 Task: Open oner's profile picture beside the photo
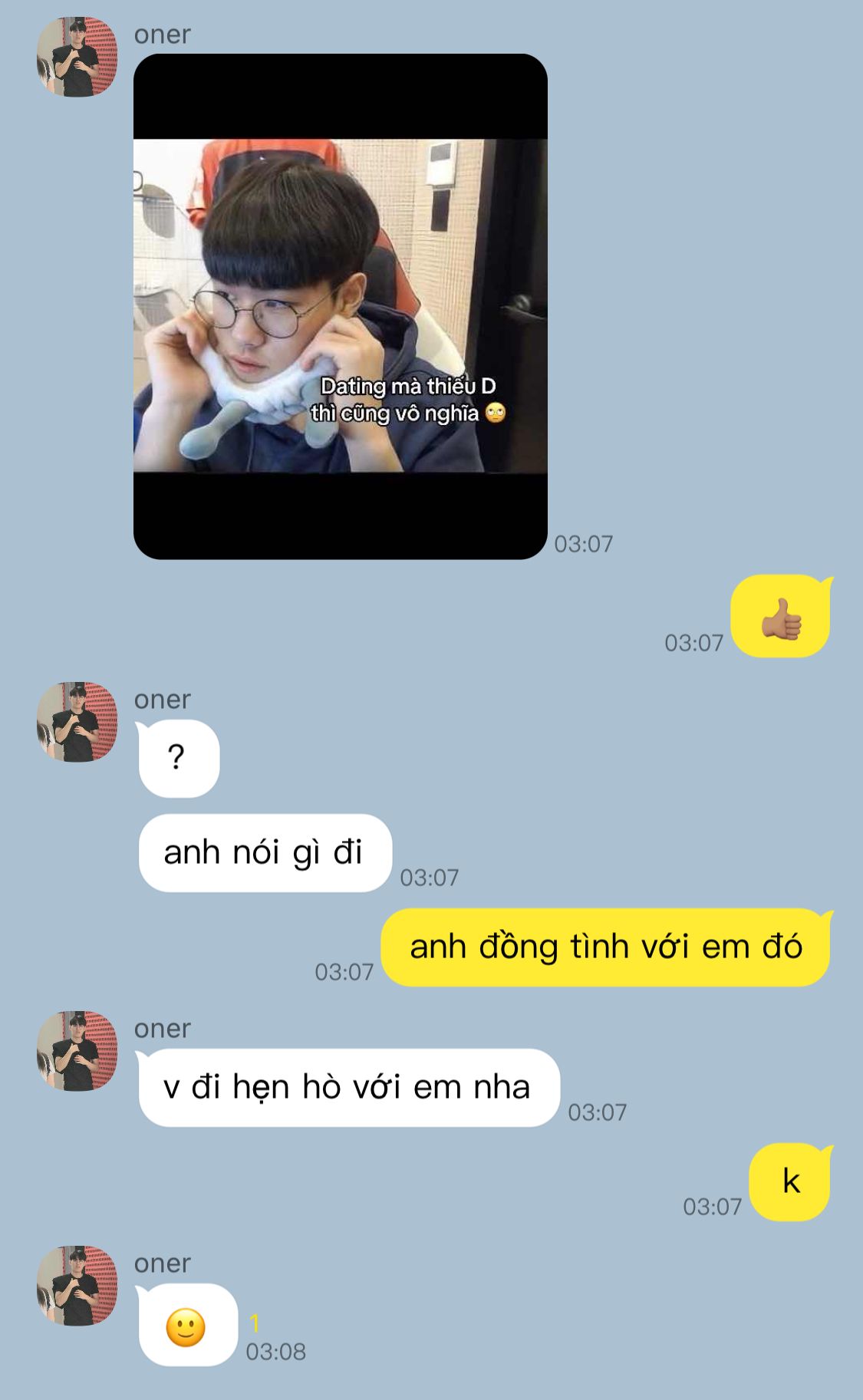pos(77,58)
